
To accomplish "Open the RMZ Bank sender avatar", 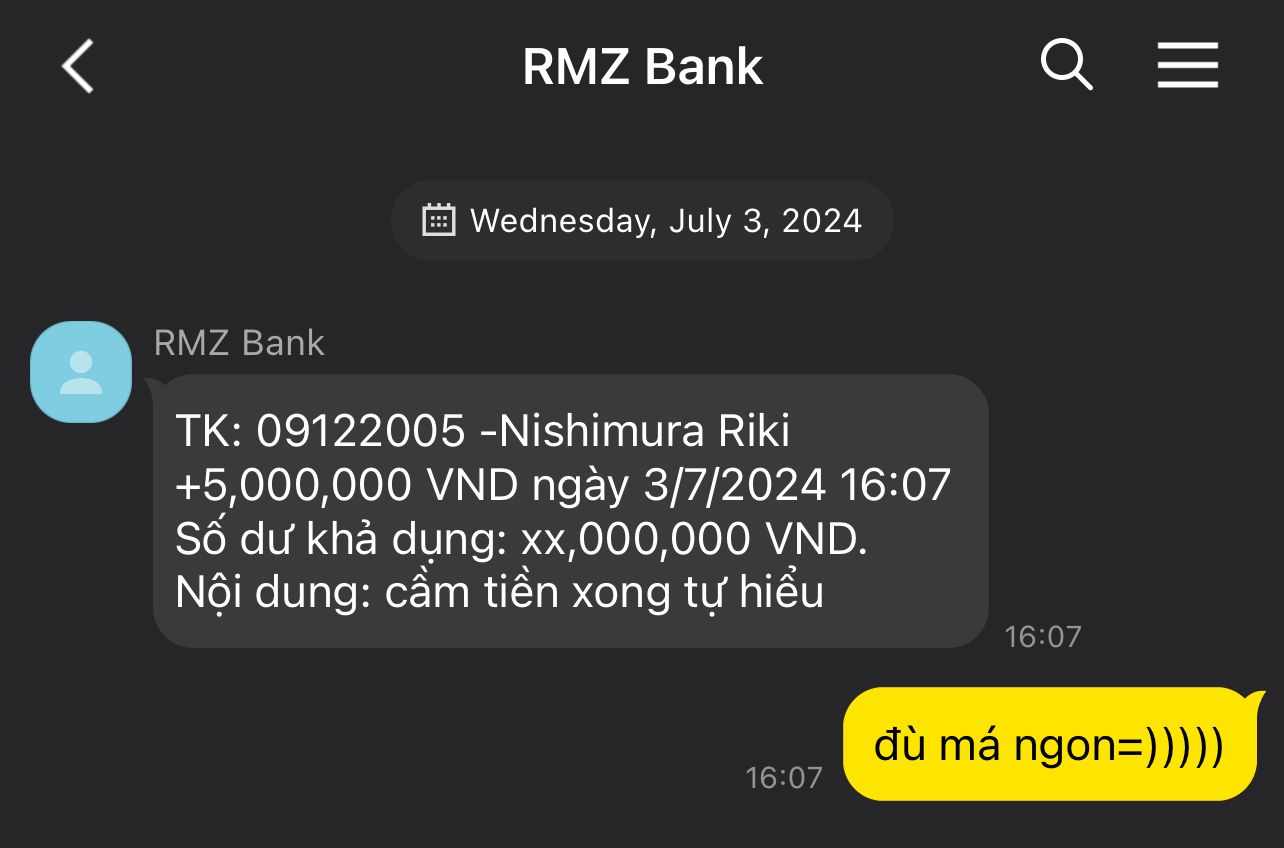I will click(x=81, y=372).
